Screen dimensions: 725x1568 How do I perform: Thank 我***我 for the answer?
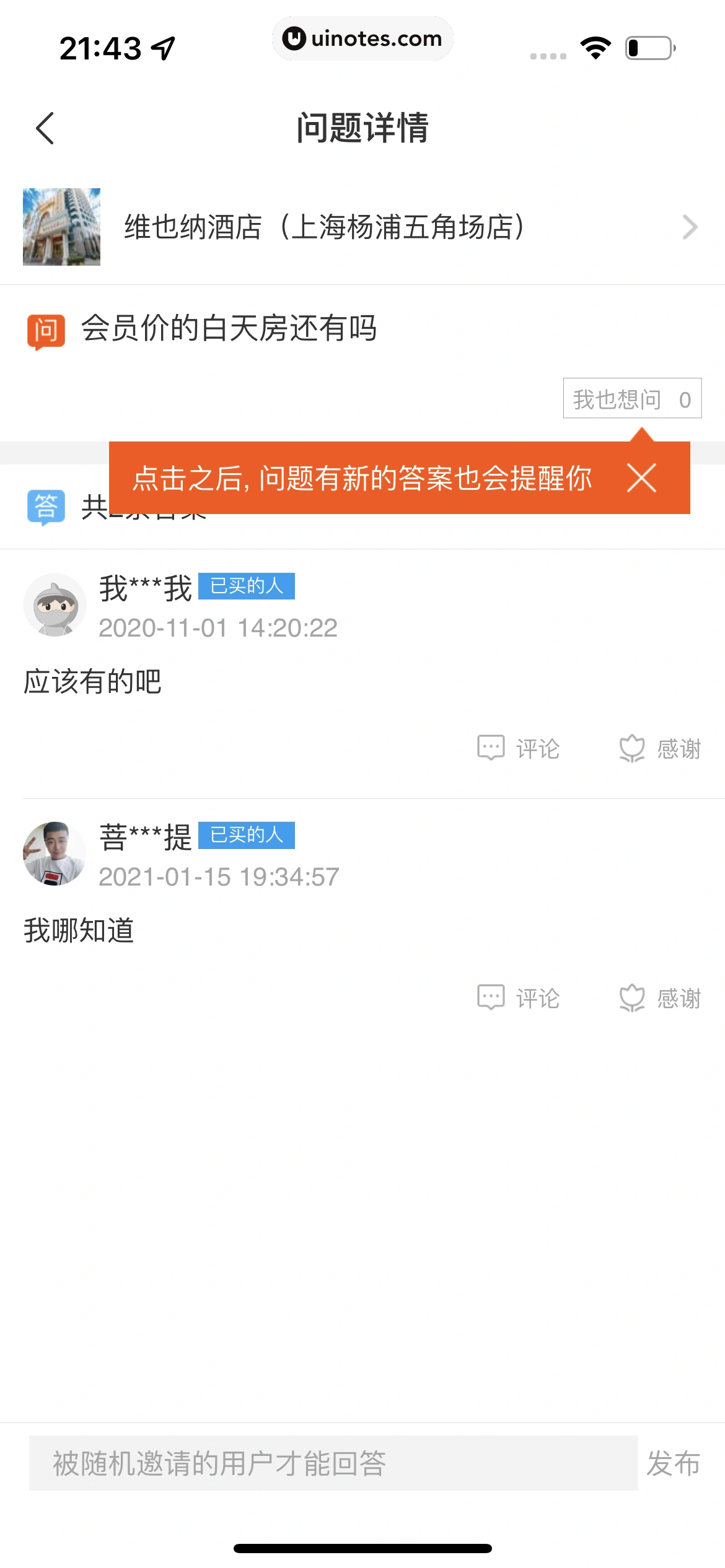(x=660, y=749)
